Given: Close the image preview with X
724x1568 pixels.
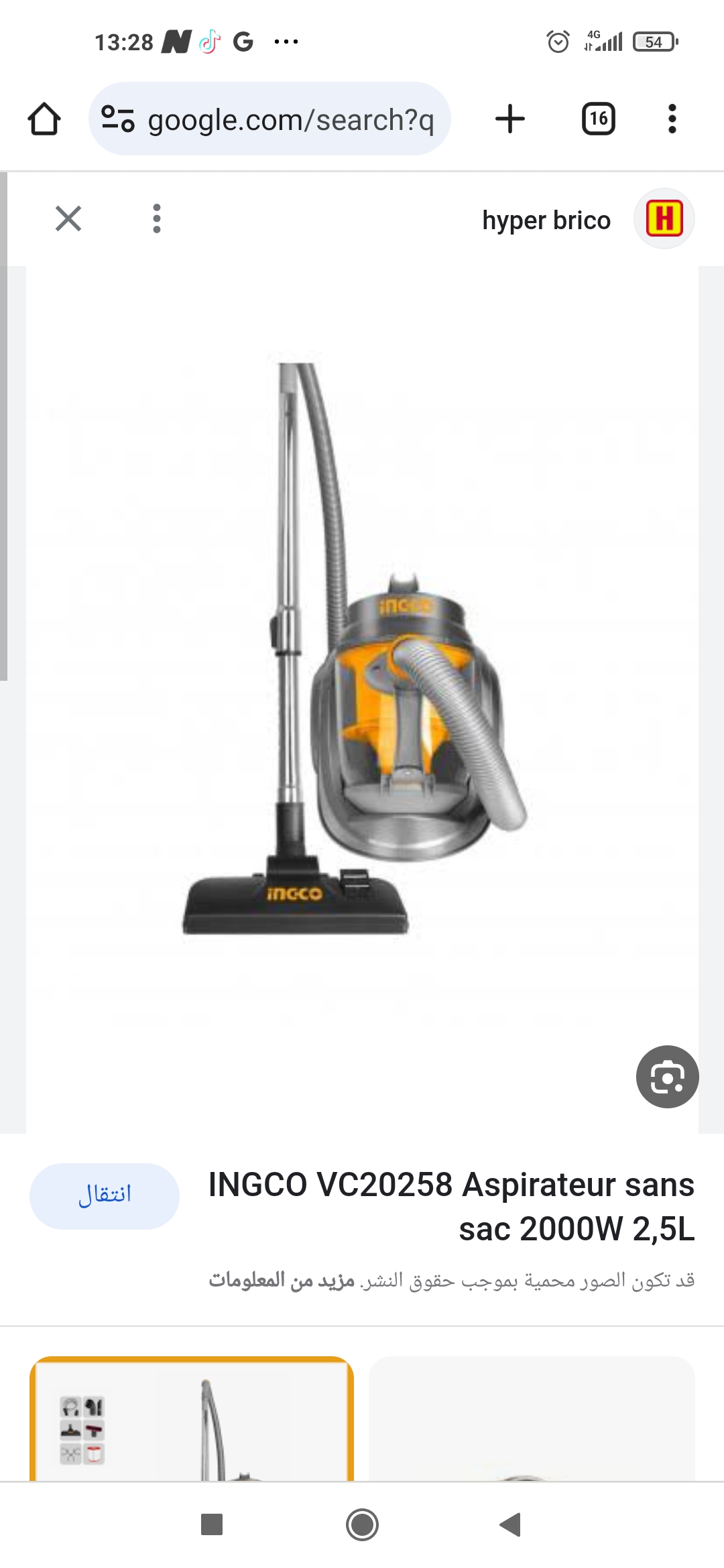Looking at the screenshot, I should tap(69, 219).
